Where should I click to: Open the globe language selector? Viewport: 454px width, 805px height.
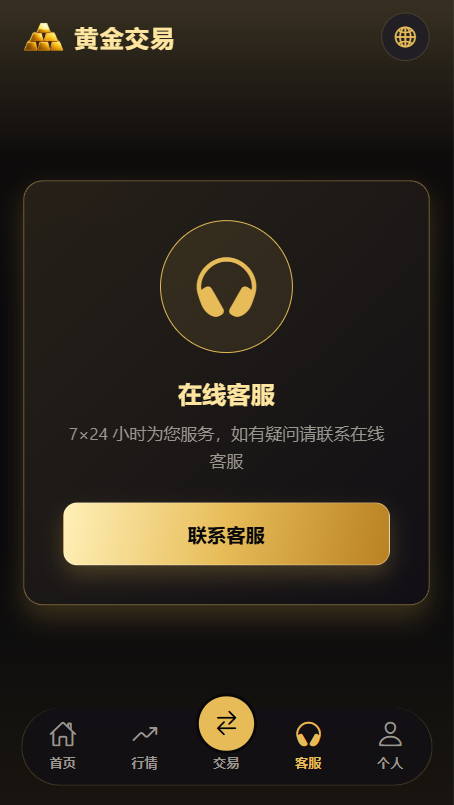pos(405,37)
